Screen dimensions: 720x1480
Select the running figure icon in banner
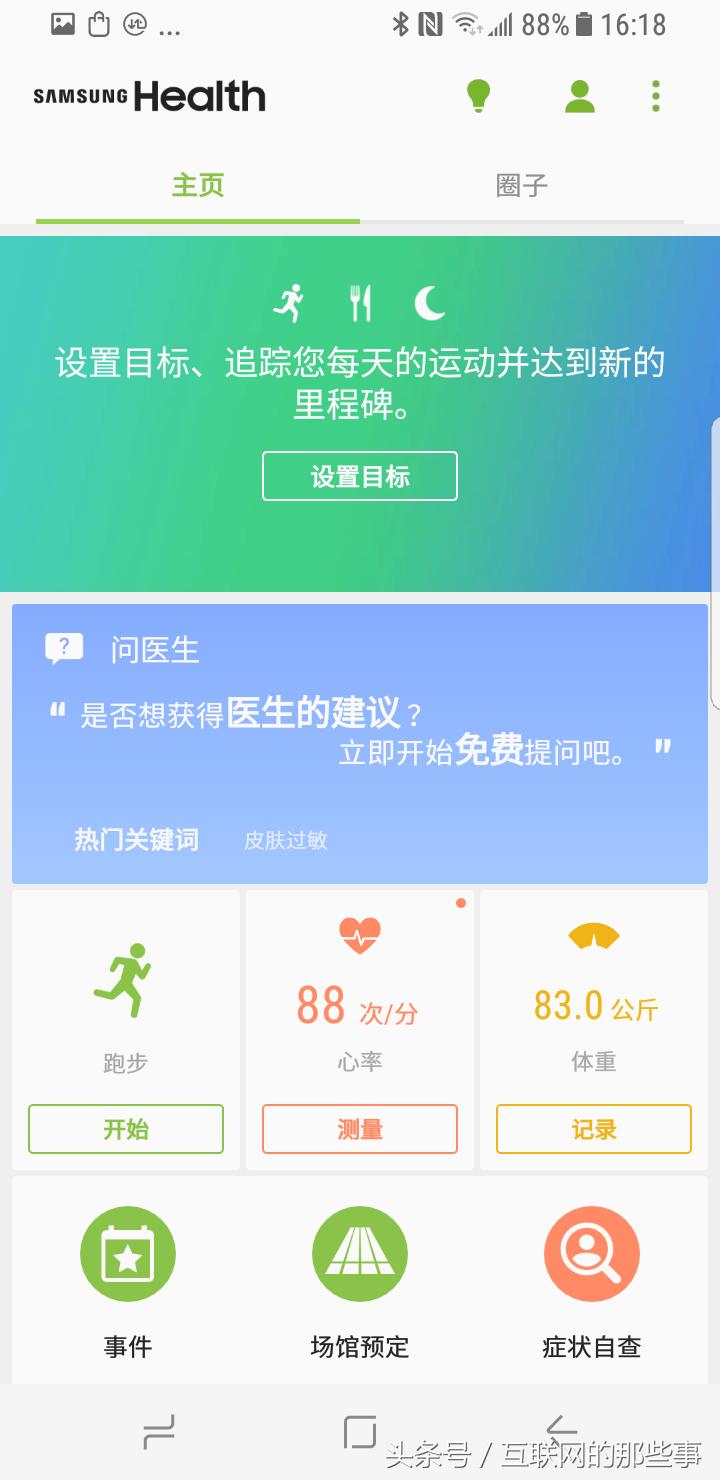pyautogui.click(x=289, y=302)
